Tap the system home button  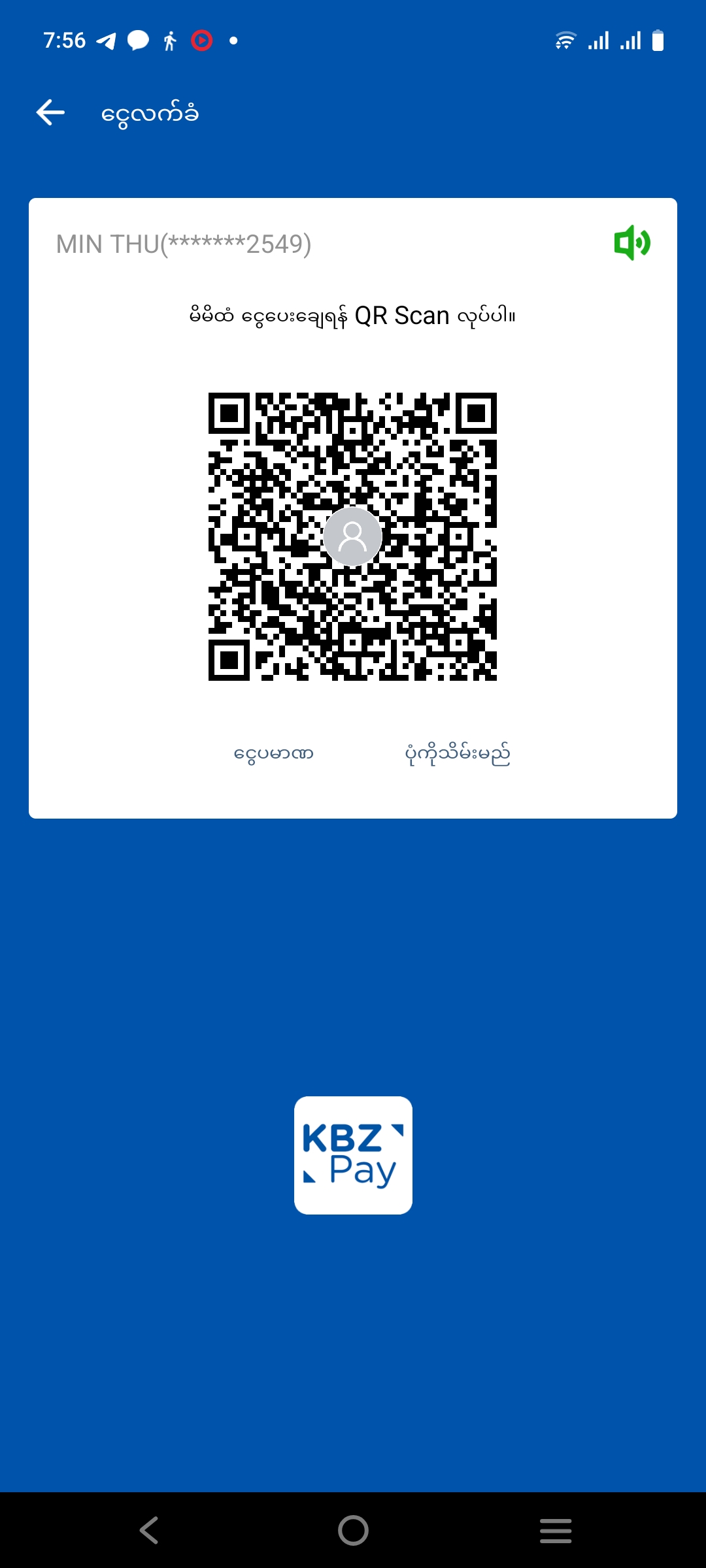(353, 1530)
